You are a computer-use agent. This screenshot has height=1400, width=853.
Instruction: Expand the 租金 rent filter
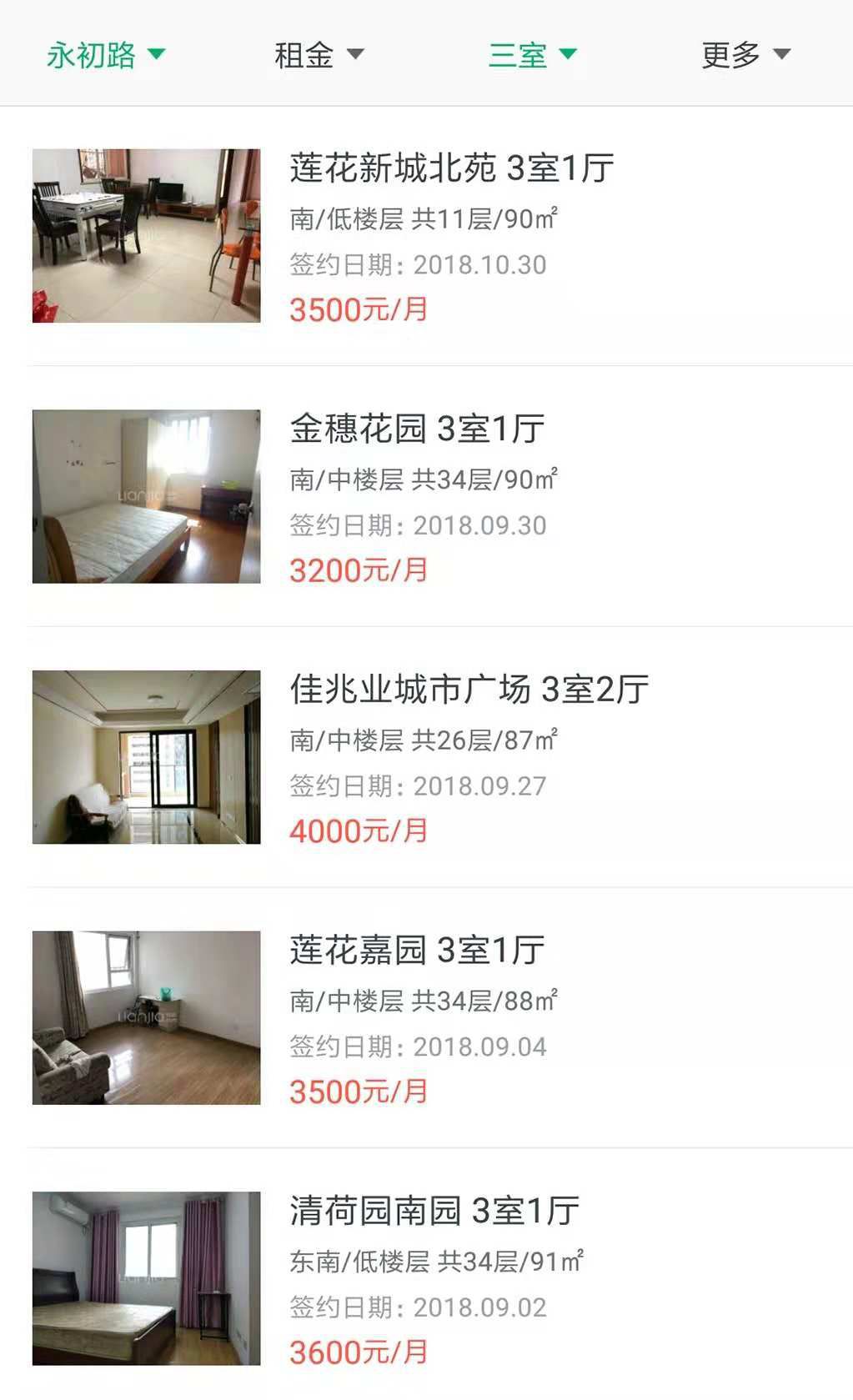click(x=319, y=55)
